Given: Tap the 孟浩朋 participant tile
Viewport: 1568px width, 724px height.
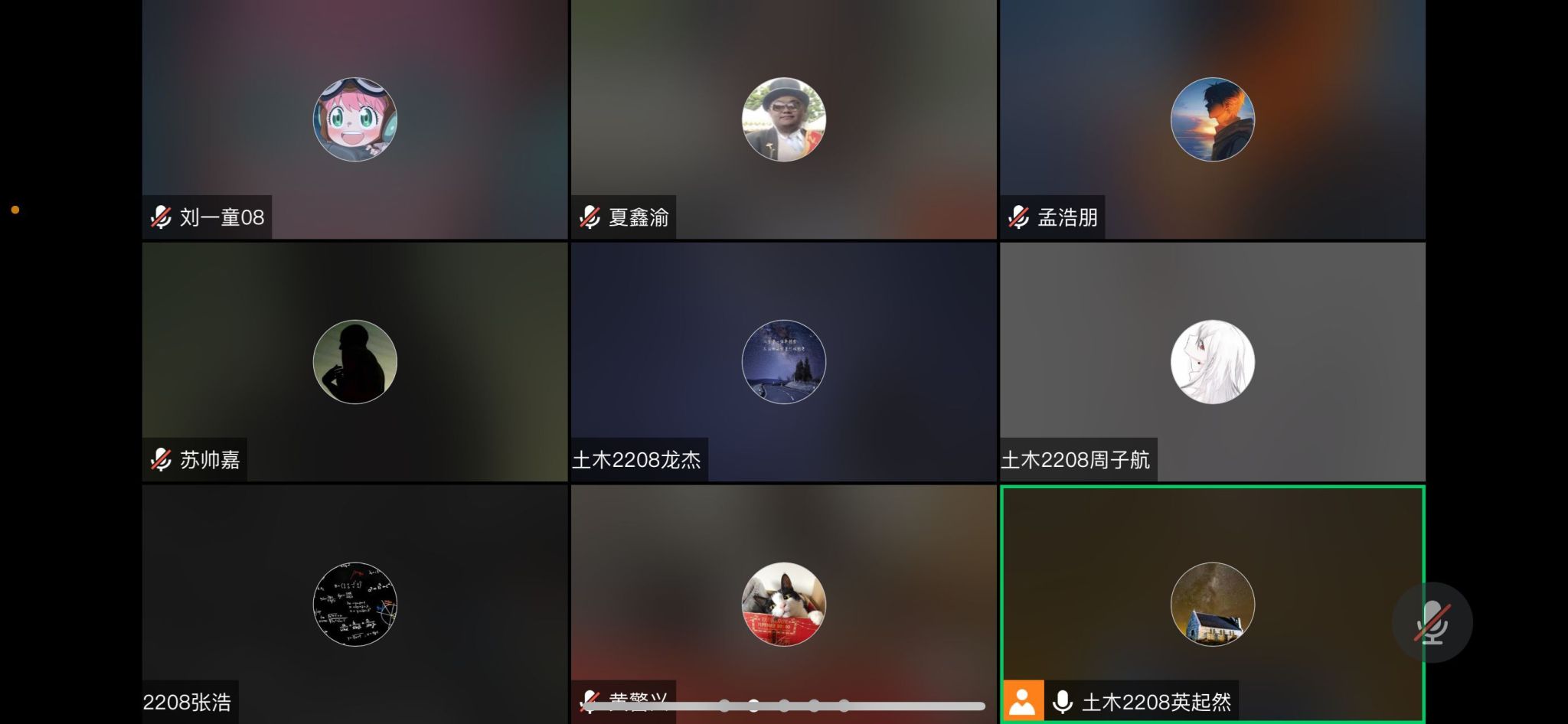Looking at the screenshot, I should [x=1212, y=119].
